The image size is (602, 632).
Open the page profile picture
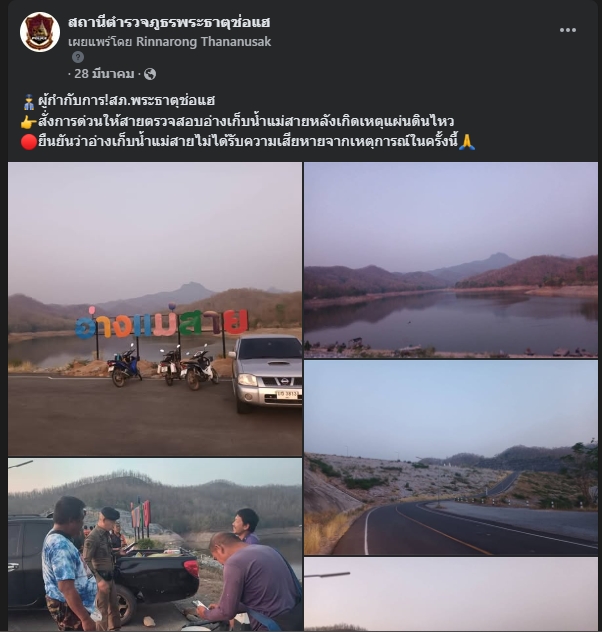pos(40,32)
